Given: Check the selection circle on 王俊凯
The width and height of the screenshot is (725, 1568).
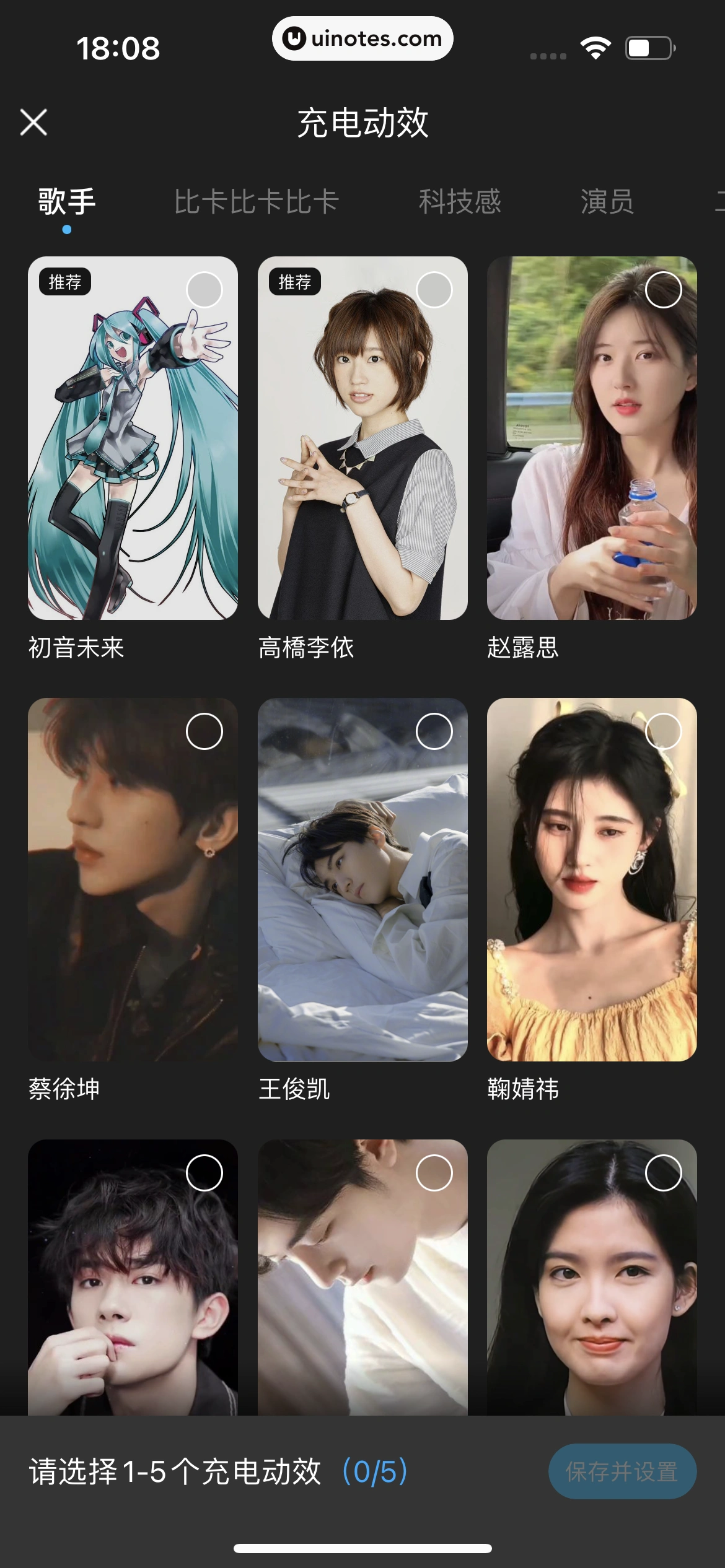Looking at the screenshot, I should point(434,731).
